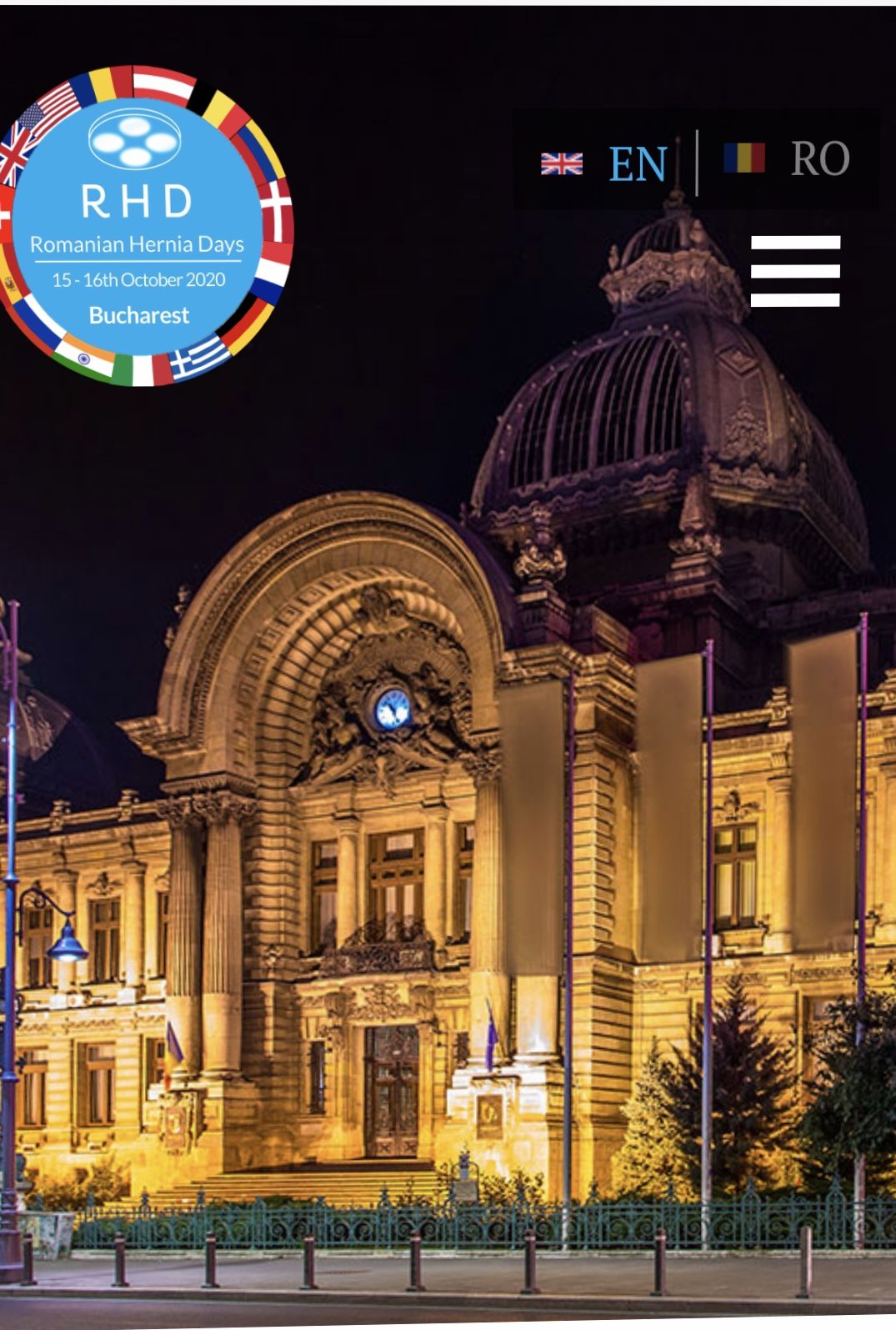Switch site language to EN
The width and height of the screenshot is (896, 1330).
[x=637, y=163]
